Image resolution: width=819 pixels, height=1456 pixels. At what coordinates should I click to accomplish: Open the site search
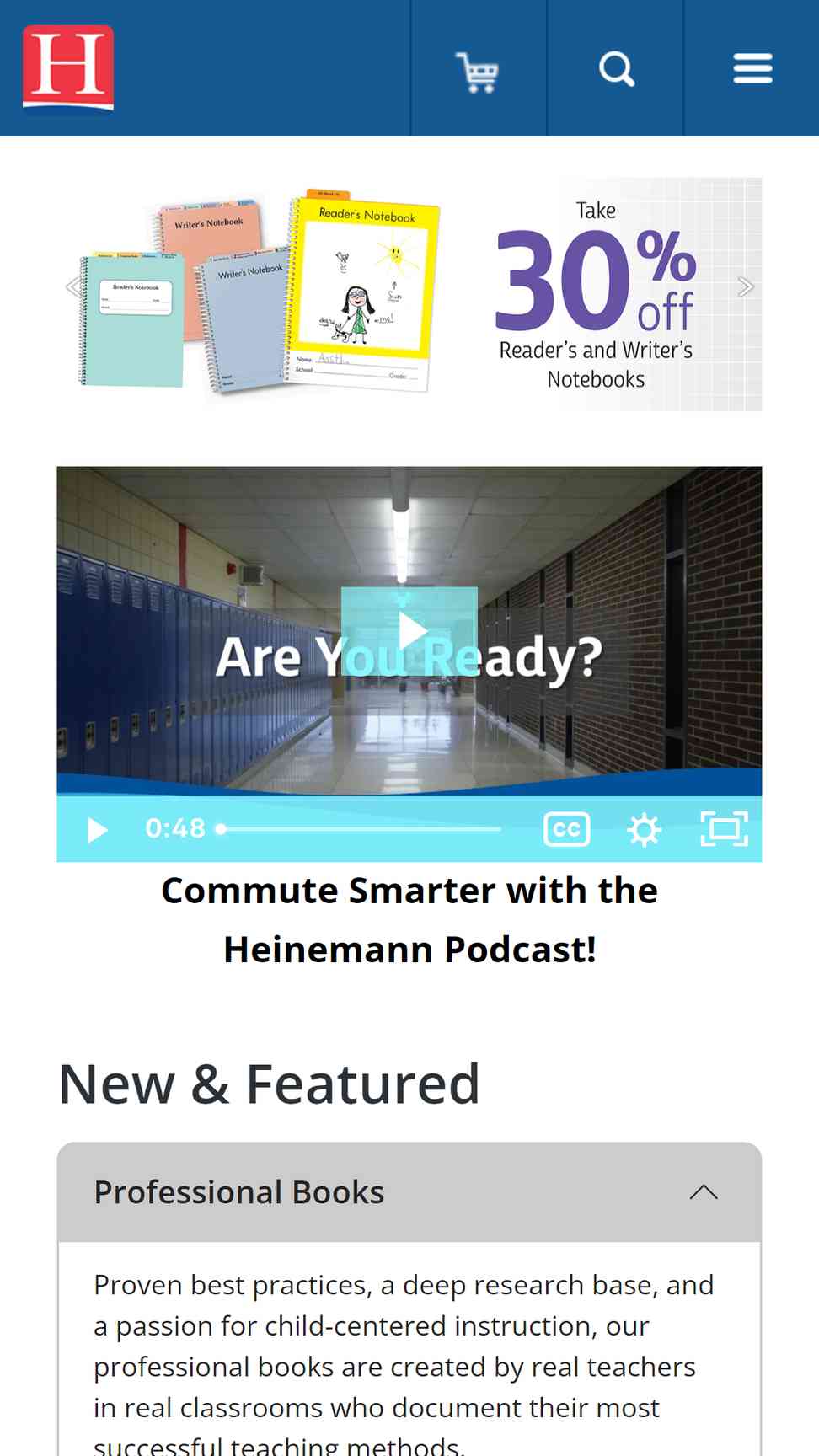[616, 68]
